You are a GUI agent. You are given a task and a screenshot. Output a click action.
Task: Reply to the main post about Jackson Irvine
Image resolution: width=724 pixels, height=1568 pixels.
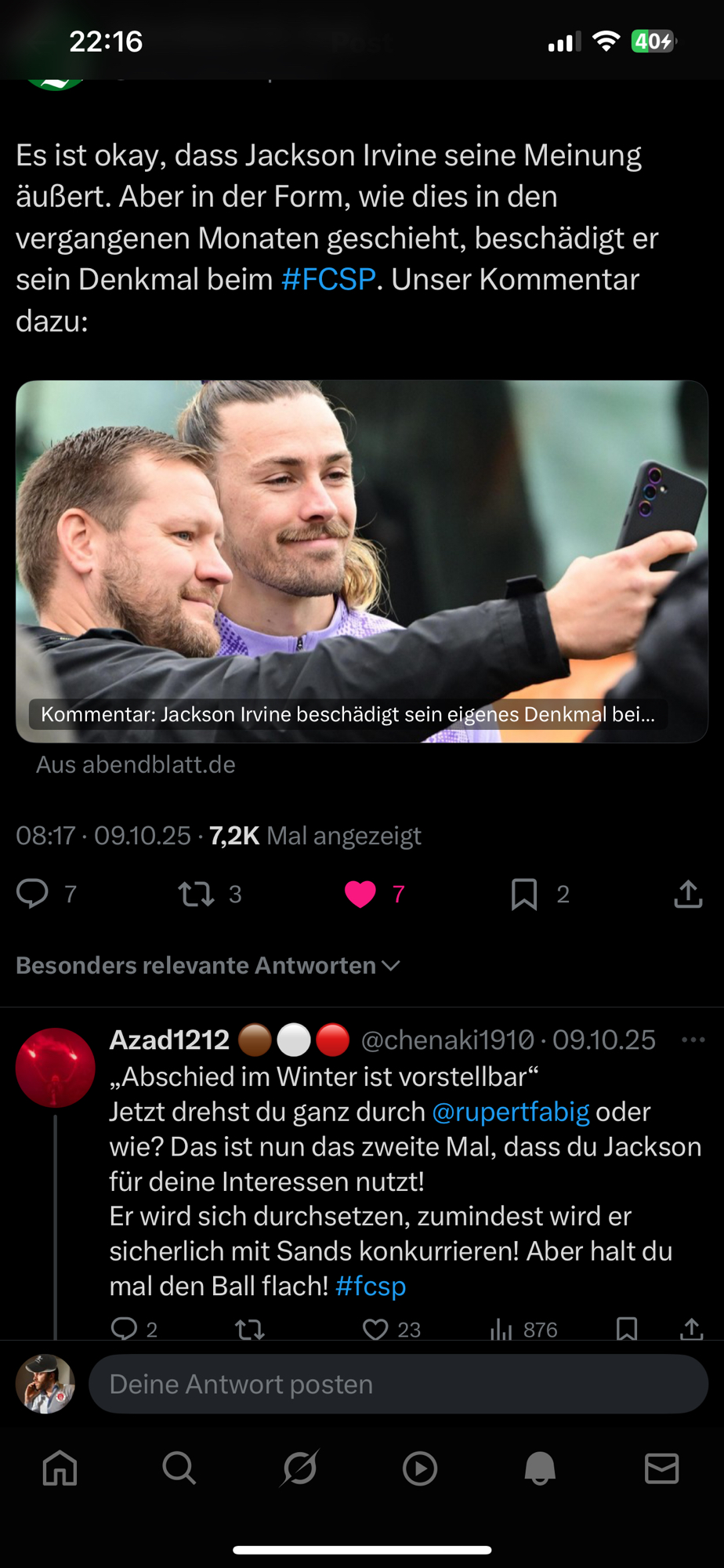click(x=33, y=894)
